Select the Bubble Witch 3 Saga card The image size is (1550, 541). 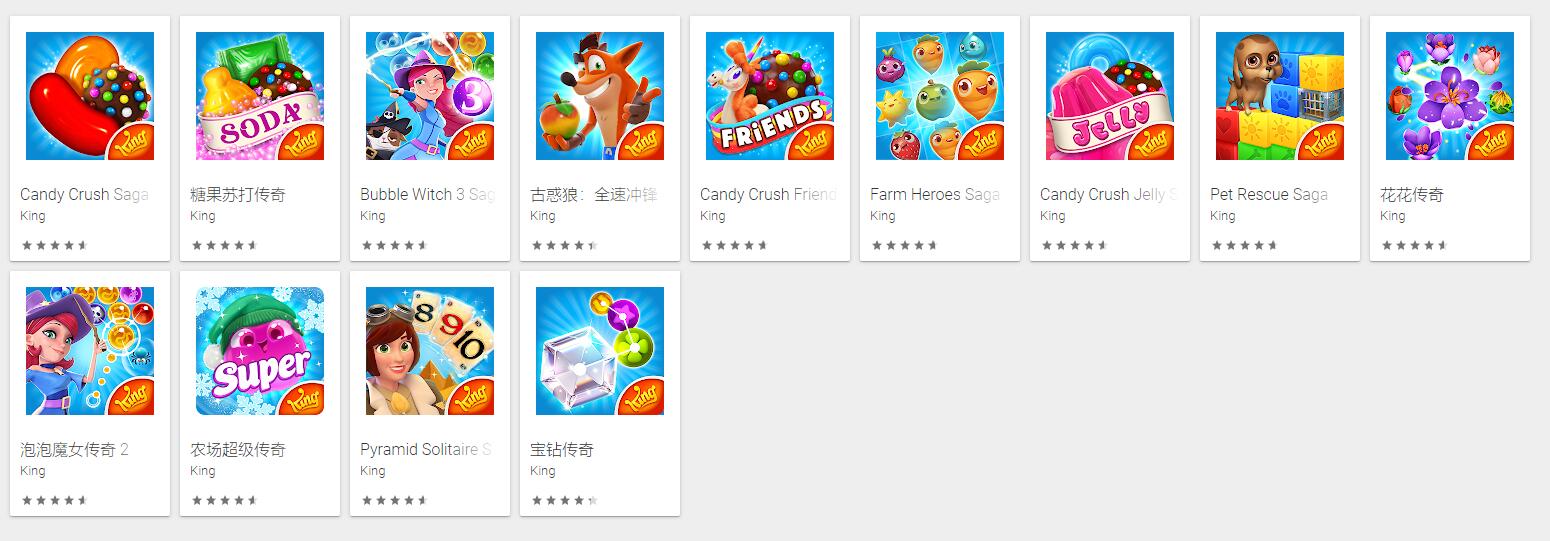(x=430, y=97)
